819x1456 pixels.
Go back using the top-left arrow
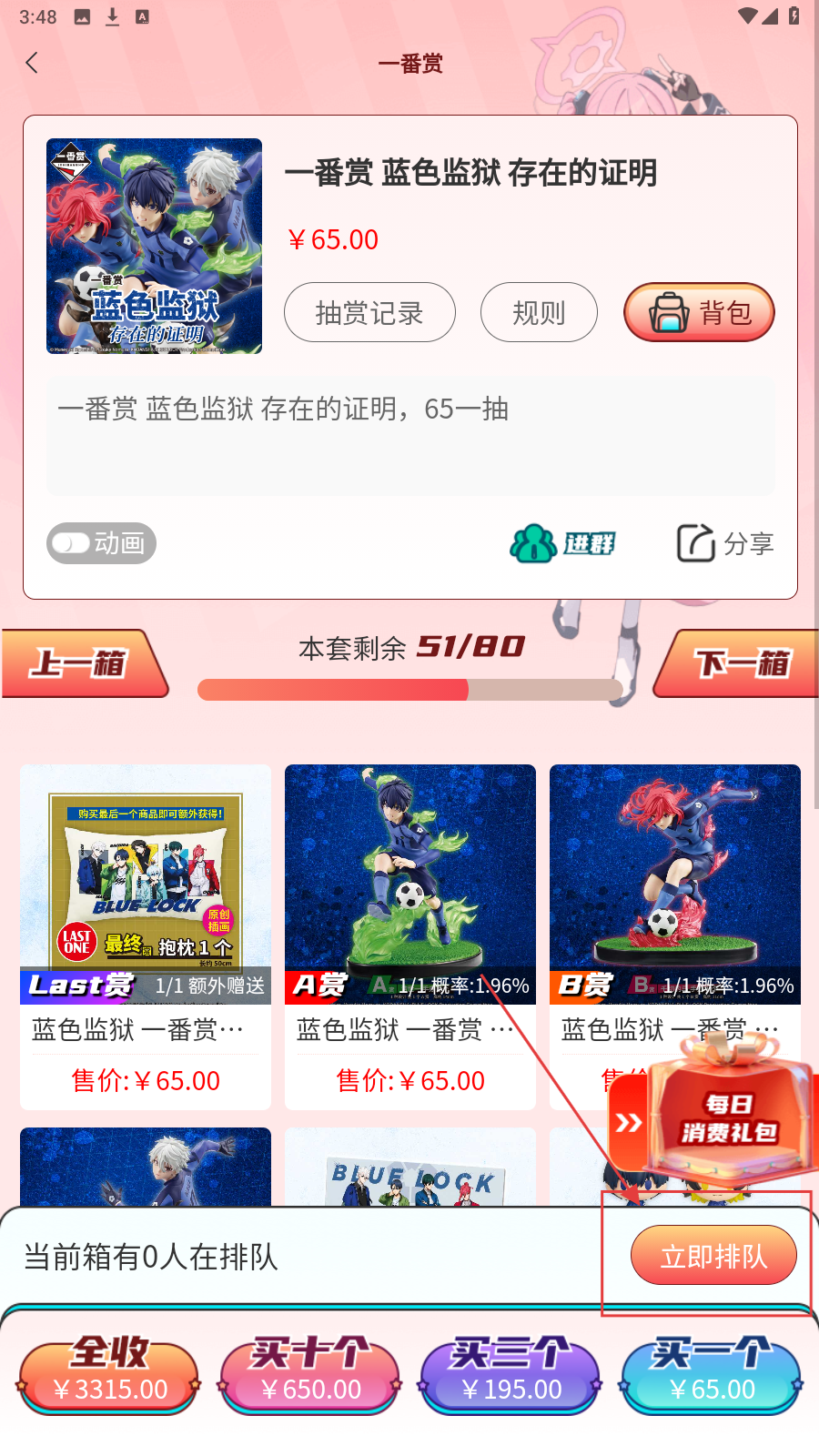[33, 63]
